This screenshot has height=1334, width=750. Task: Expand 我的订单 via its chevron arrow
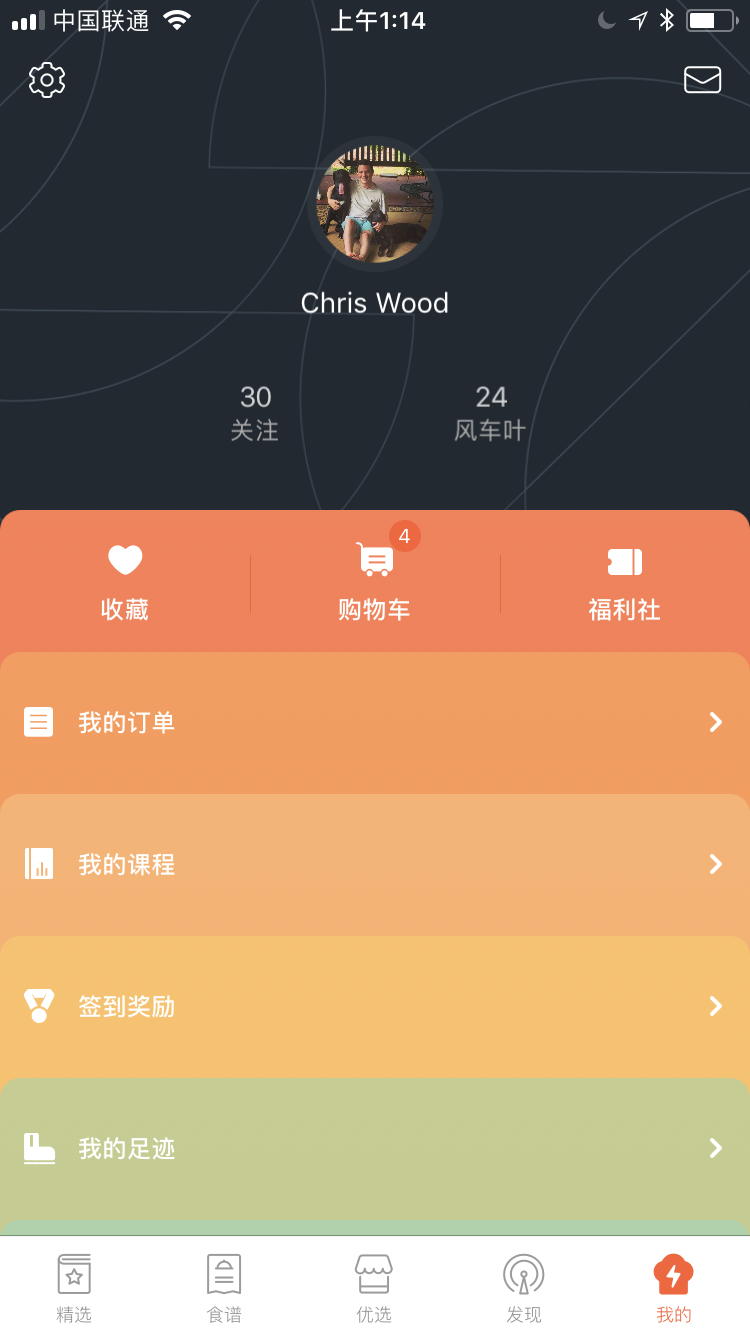tap(716, 721)
